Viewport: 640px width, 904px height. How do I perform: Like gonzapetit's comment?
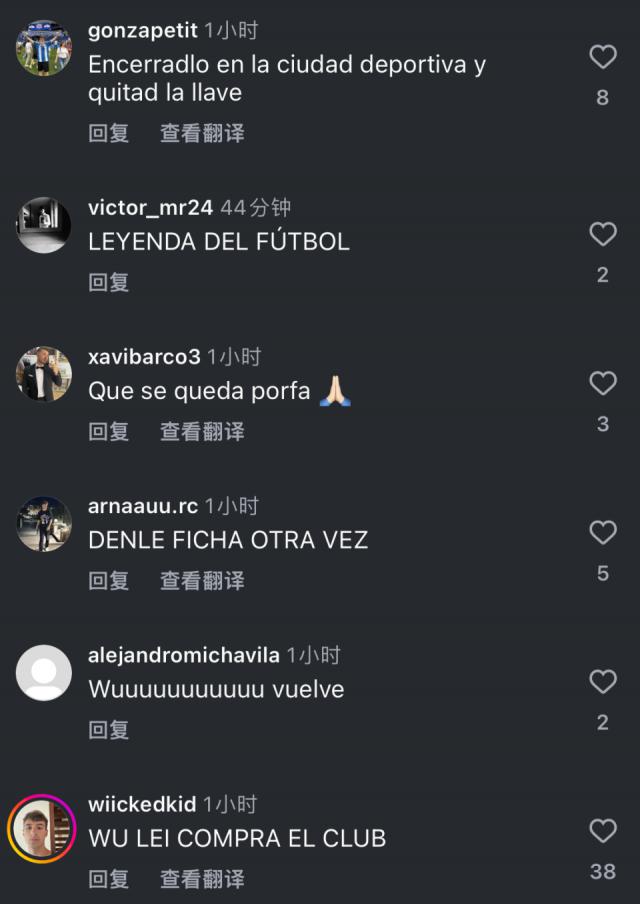coord(602,58)
